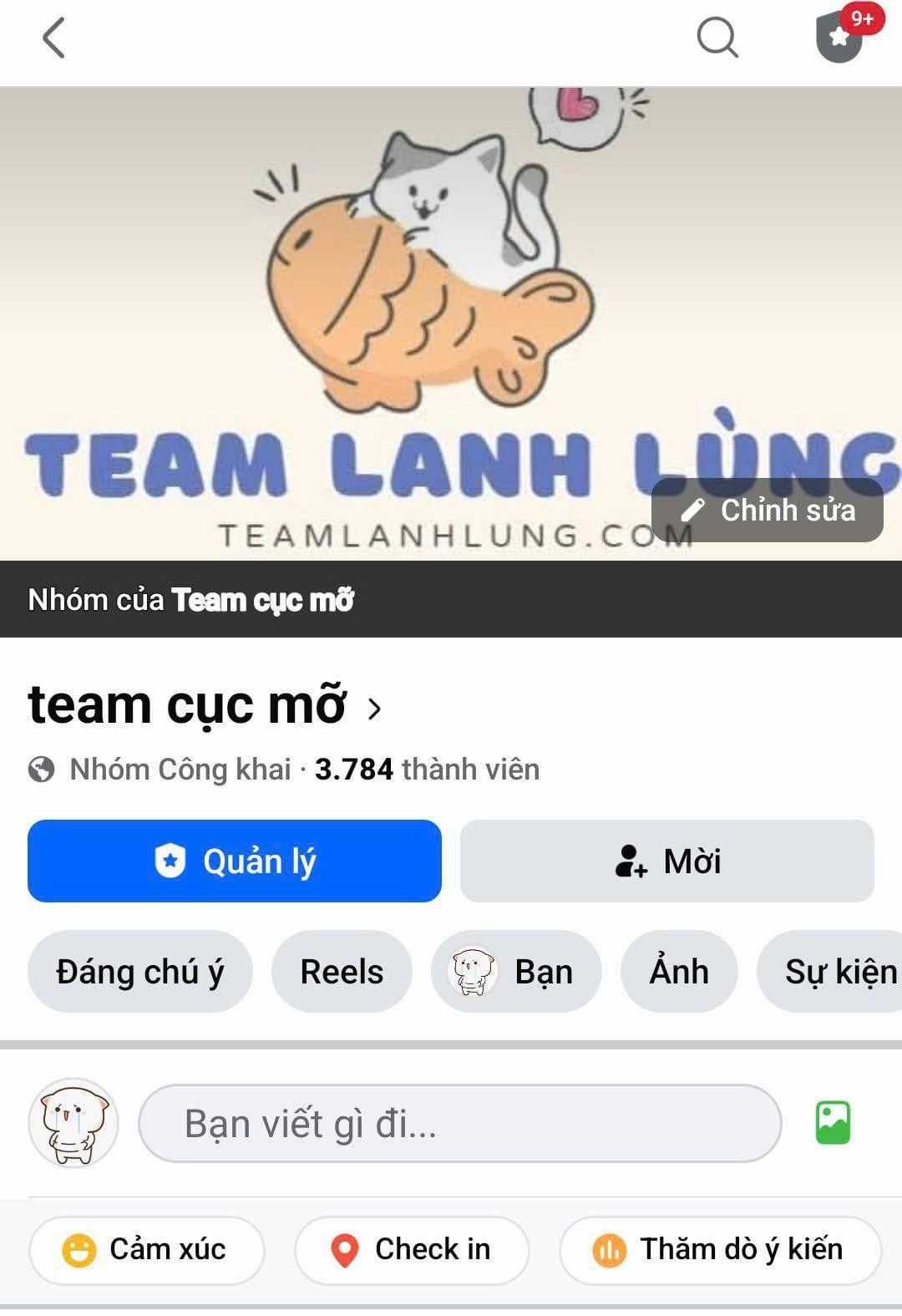902x1316 pixels.
Task: Click the smiley icon on Cảm xúc
Action: tap(79, 1250)
